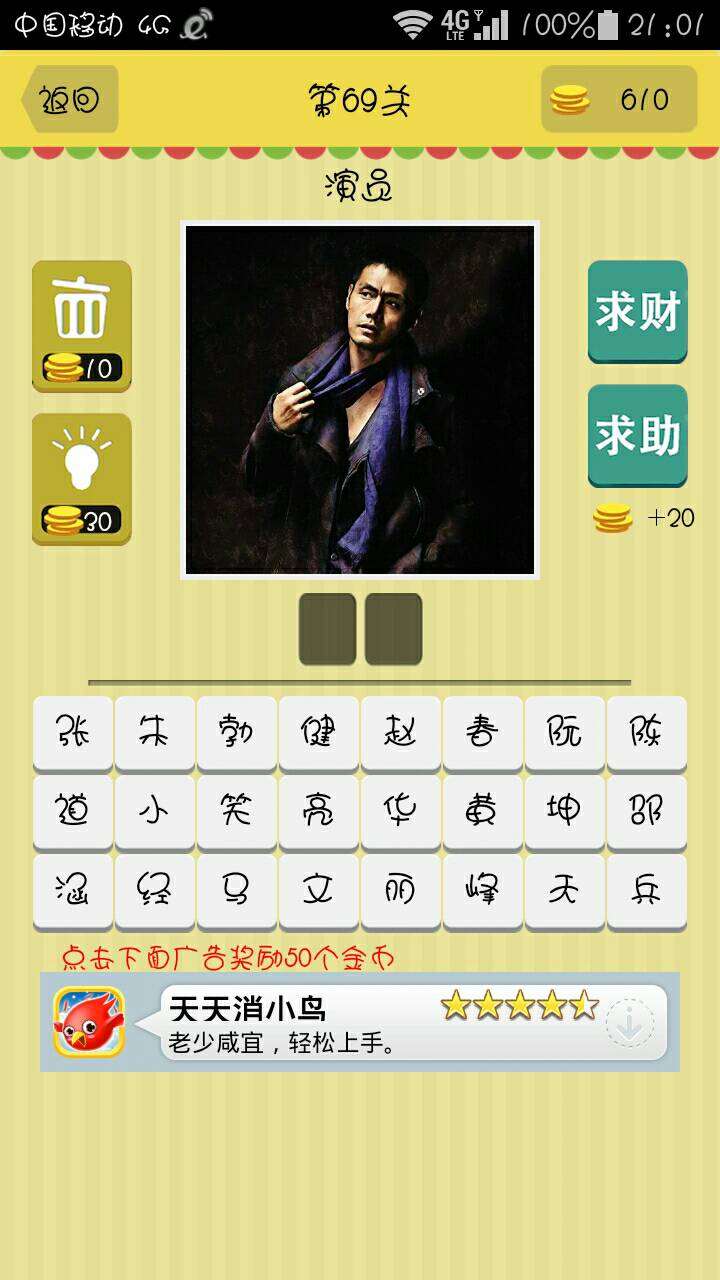Tap the tile 坤
This screenshot has width=720, height=1280.
point(565,812)
